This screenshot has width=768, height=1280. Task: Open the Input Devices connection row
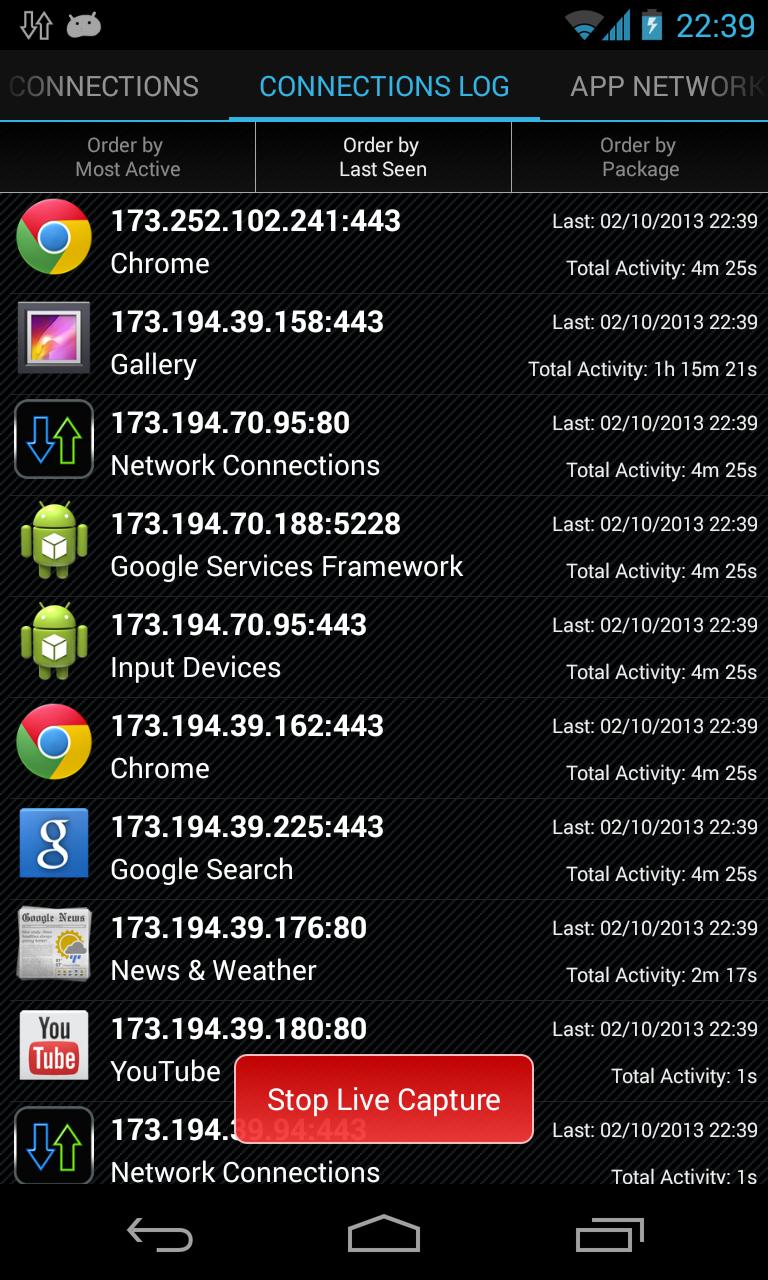pos(384,647)
